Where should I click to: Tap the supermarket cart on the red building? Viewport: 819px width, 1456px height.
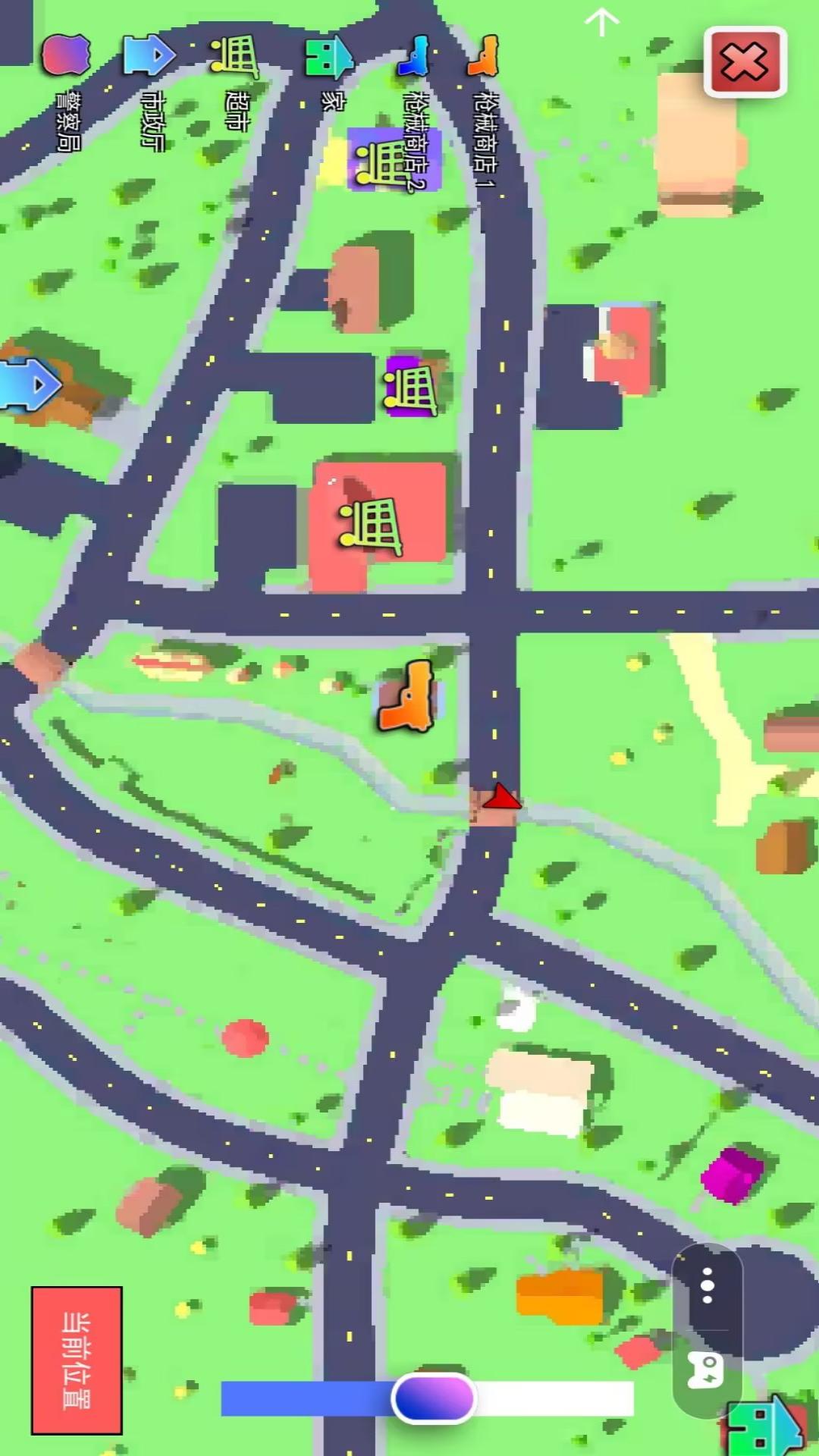click(x=370, y=525)
